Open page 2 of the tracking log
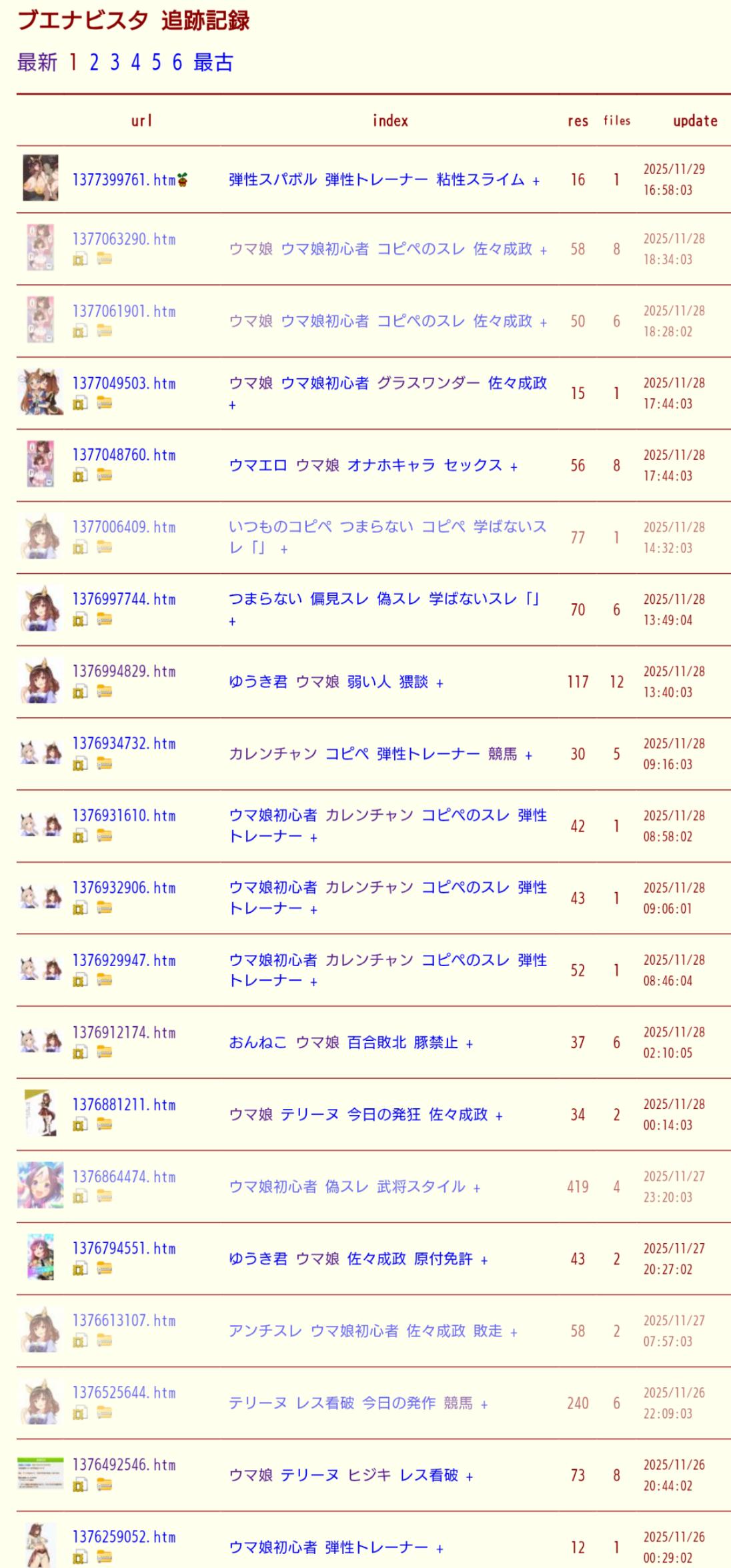Viewport: 731px width, 1568px height. pos(94,63)
